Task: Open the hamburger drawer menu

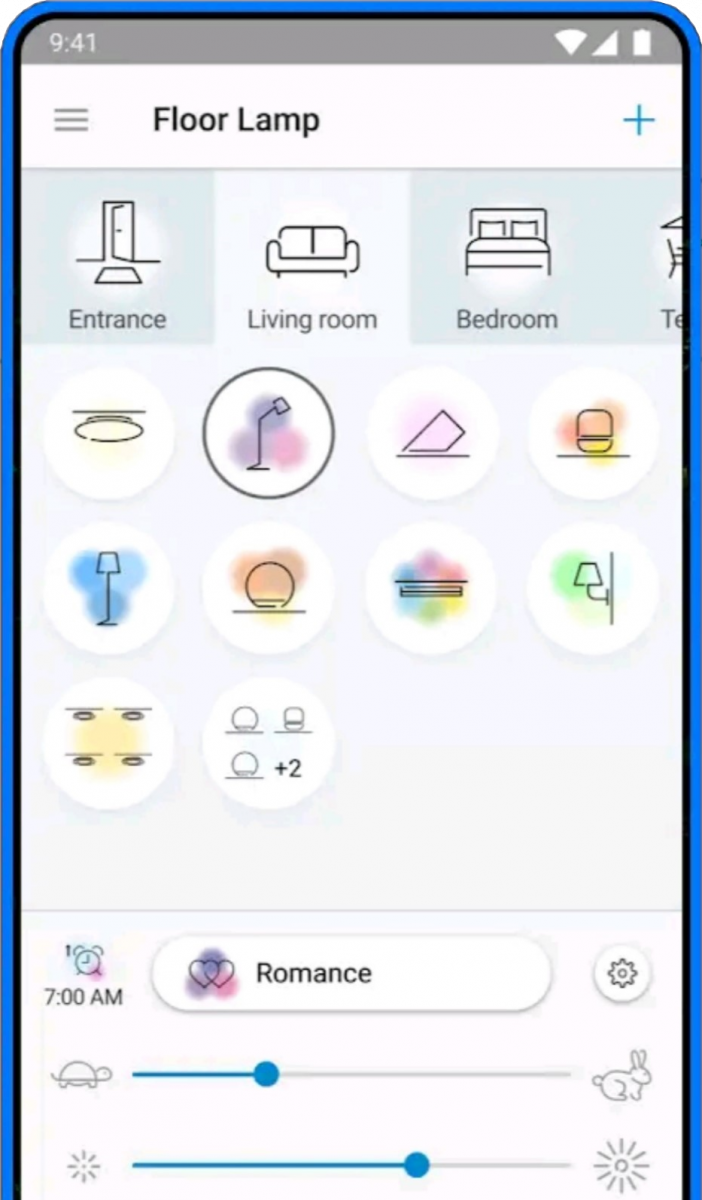Action: coord(71,121)
